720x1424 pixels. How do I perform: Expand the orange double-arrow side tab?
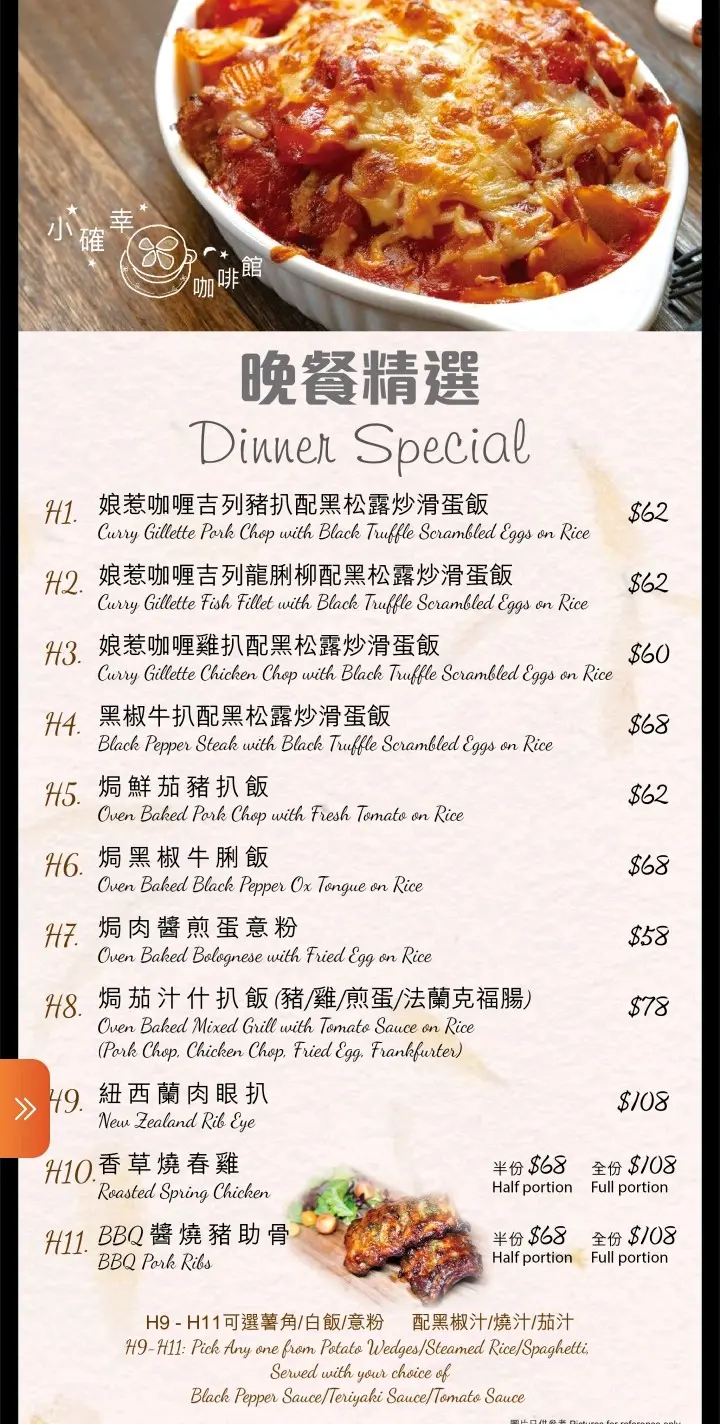[x=24, y=1108]
